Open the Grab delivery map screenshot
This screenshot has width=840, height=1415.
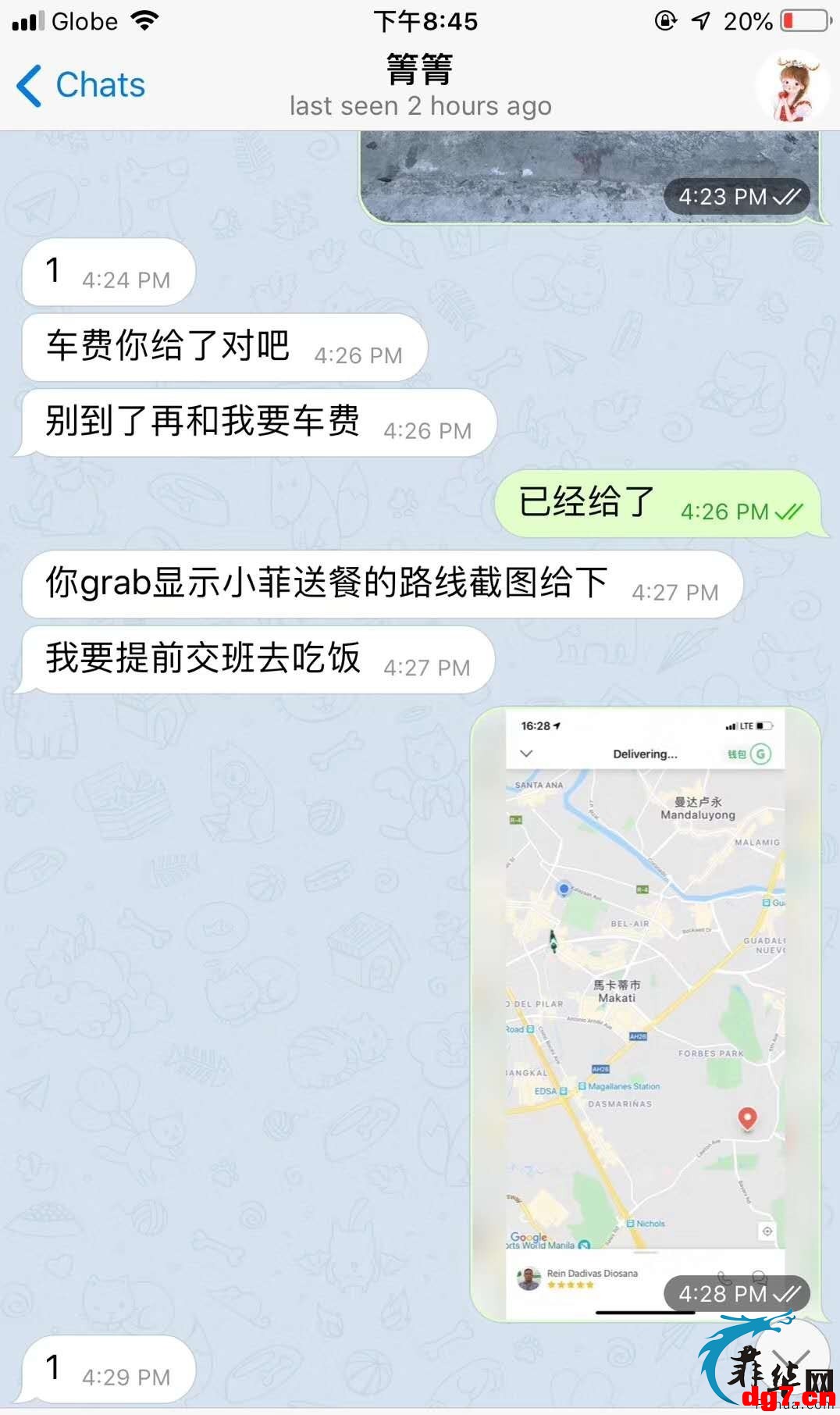645,1014
